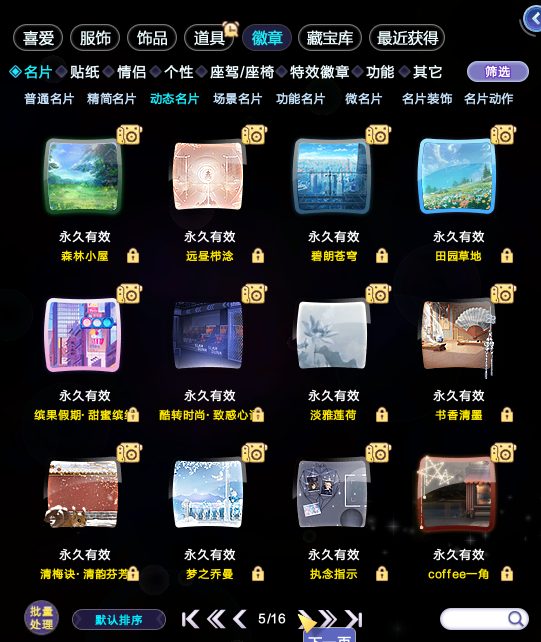Change the 默认排序 sort order
This screenshot has height=642, width=541.
click(119, 619)
